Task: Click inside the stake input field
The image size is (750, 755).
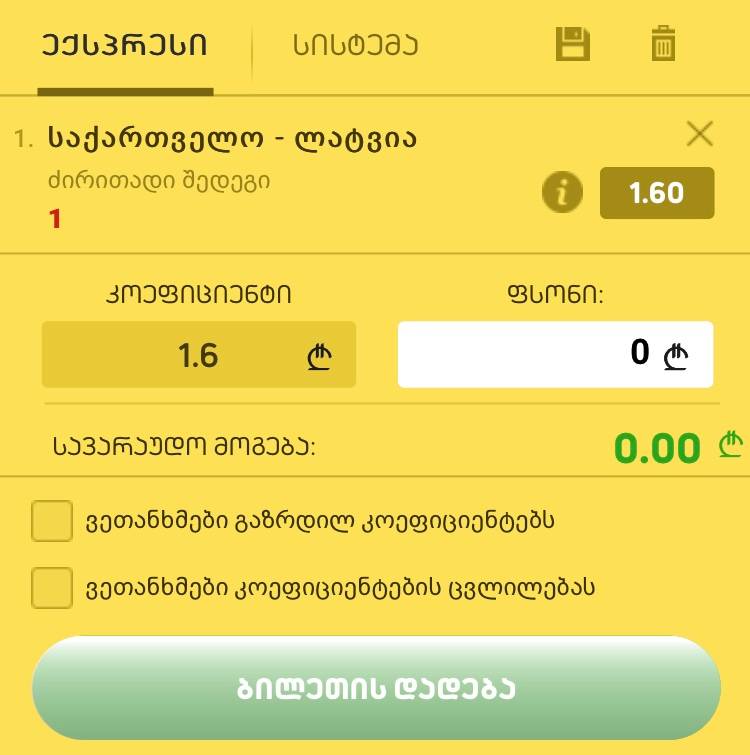Action: point(556,353)
